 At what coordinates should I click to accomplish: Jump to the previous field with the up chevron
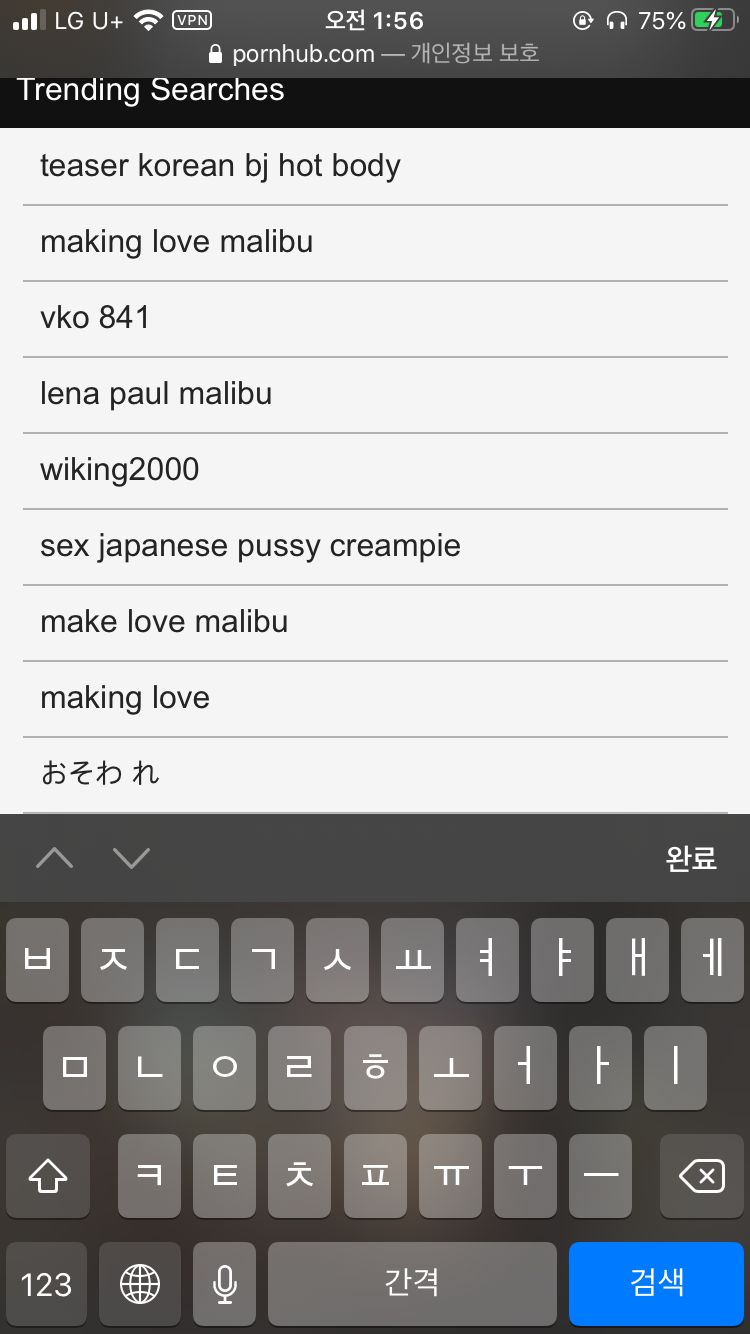55,858
